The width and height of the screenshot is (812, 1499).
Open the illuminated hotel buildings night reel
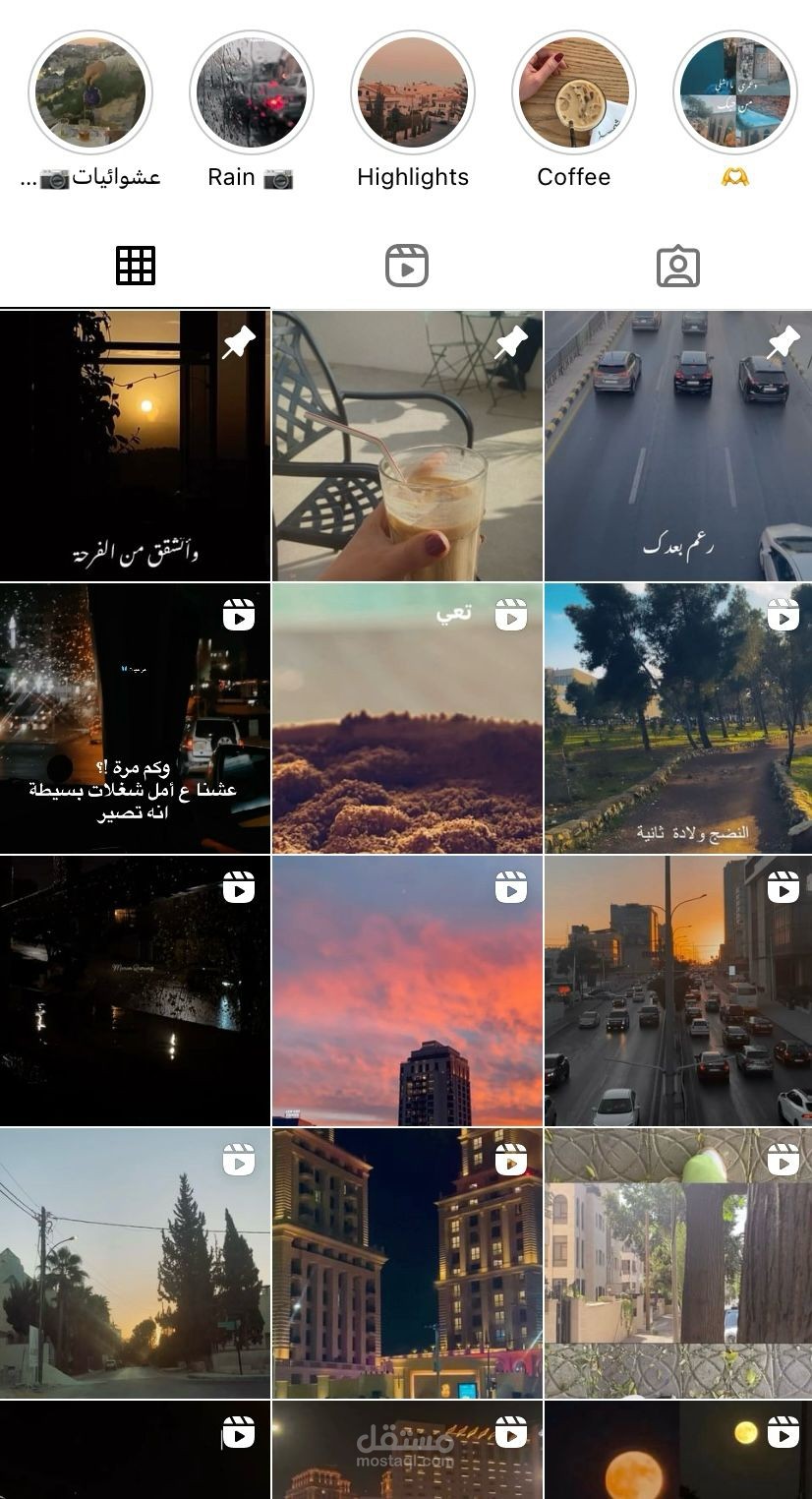coord(407,1264)
